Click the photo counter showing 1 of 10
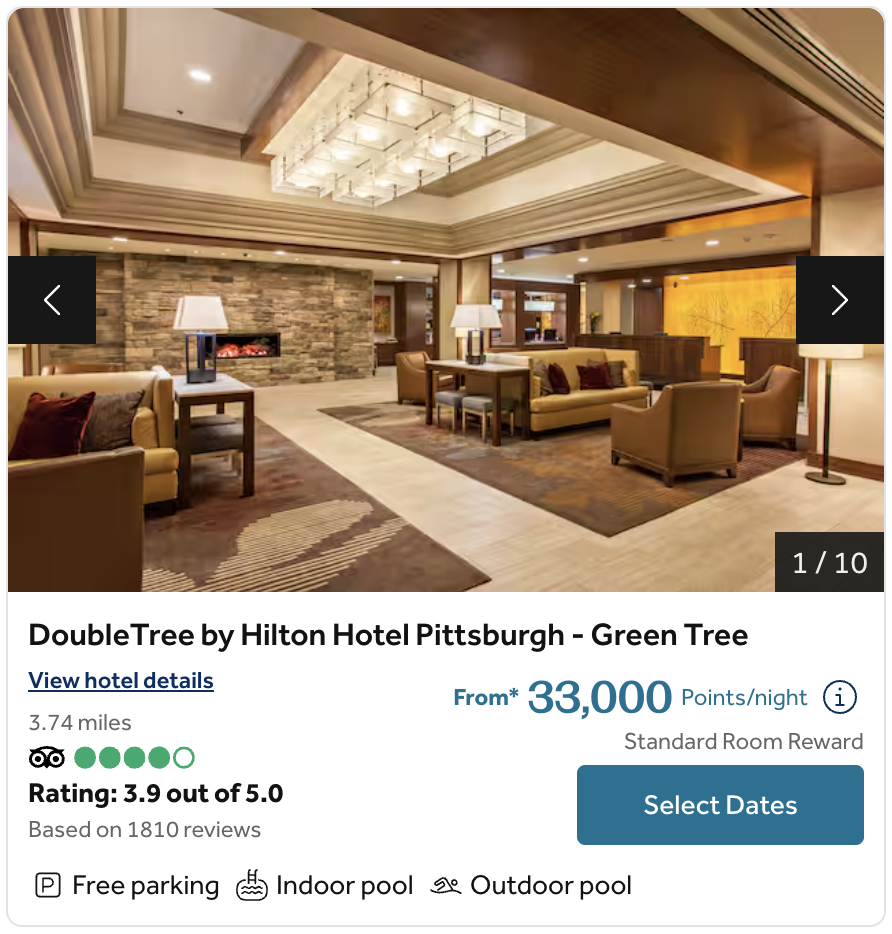The height and width of the screenshot is (934, 892). pyautogui.click(x=830, y=562)
